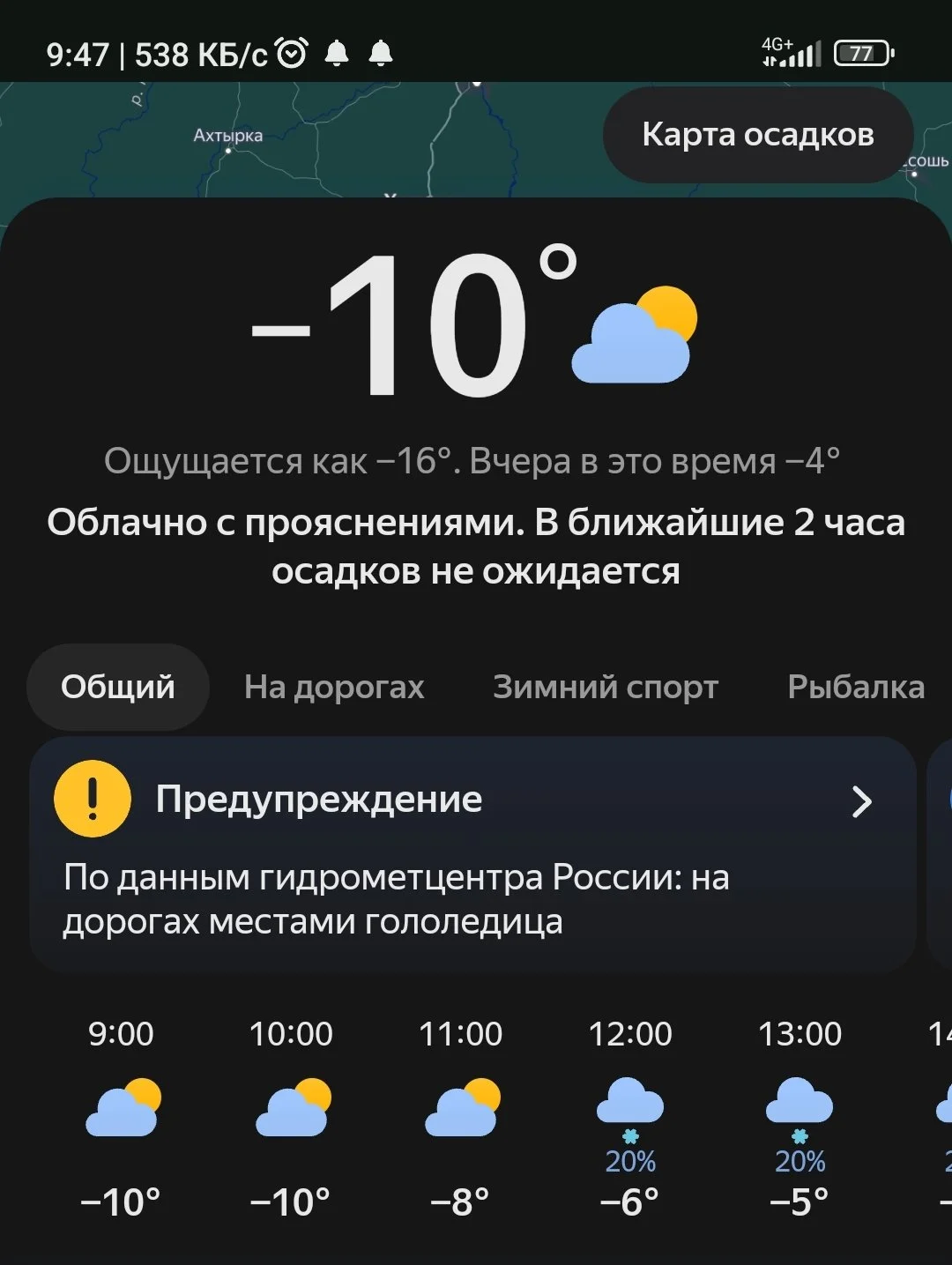Tap the 20% precipitation chance under 12:00

(x=631, y=1160)
